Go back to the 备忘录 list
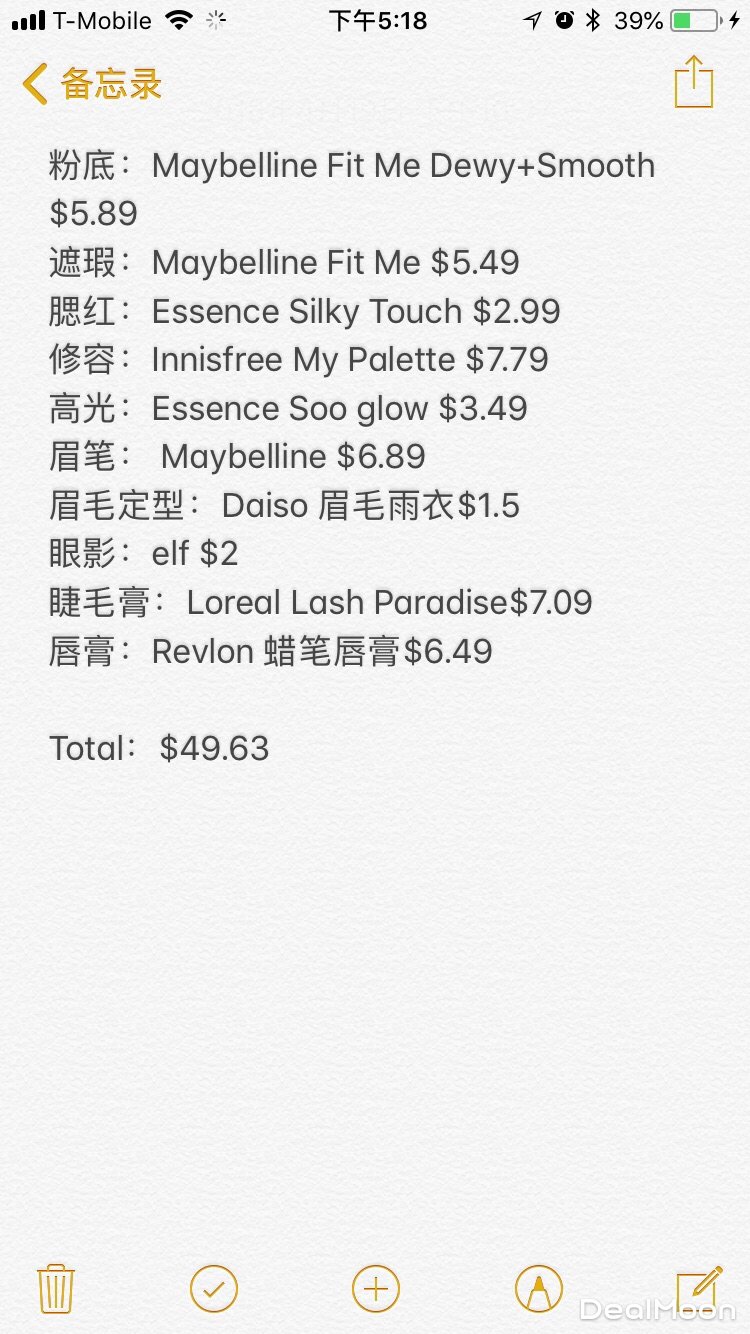 pyautogui.click(x=92, y=84)
